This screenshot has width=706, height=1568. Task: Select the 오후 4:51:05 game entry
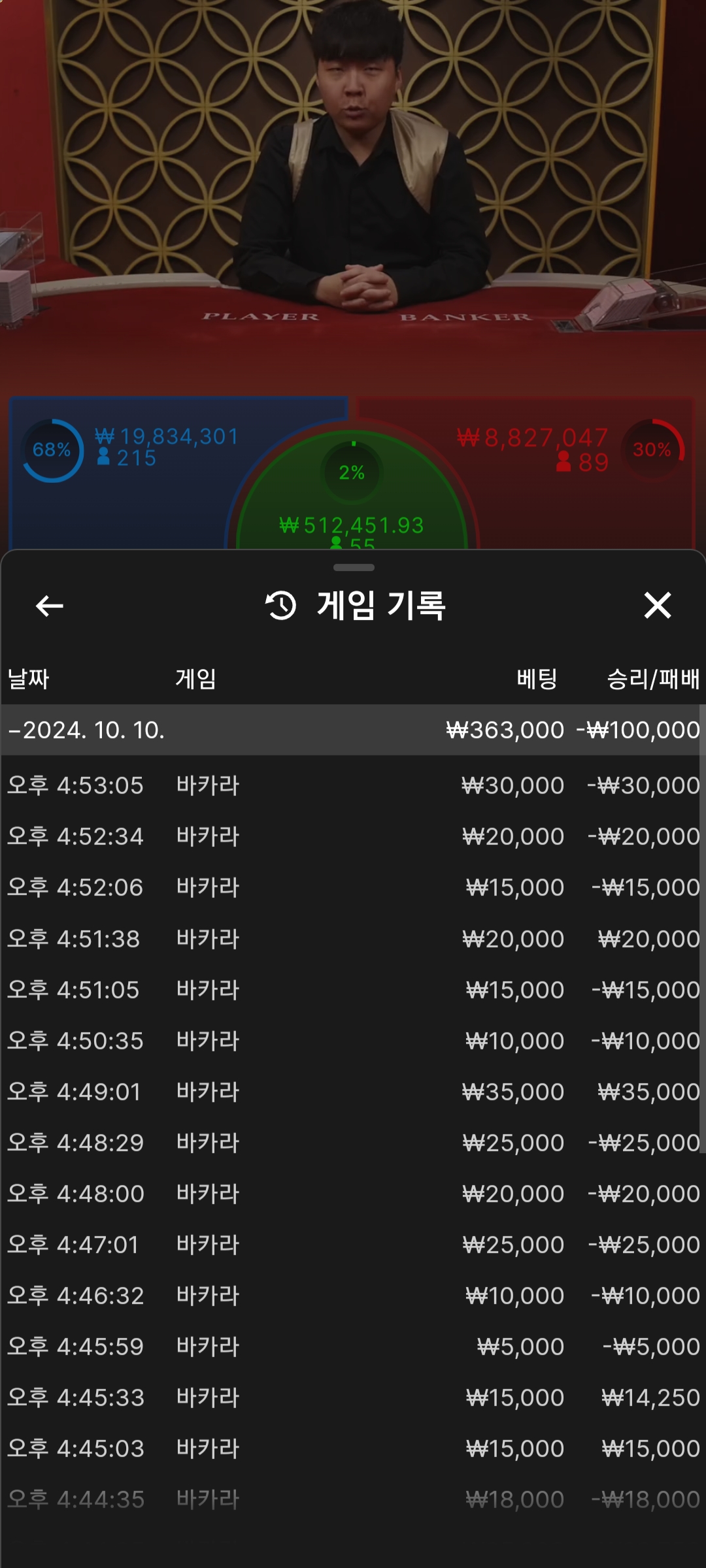(x=353, y=990)
